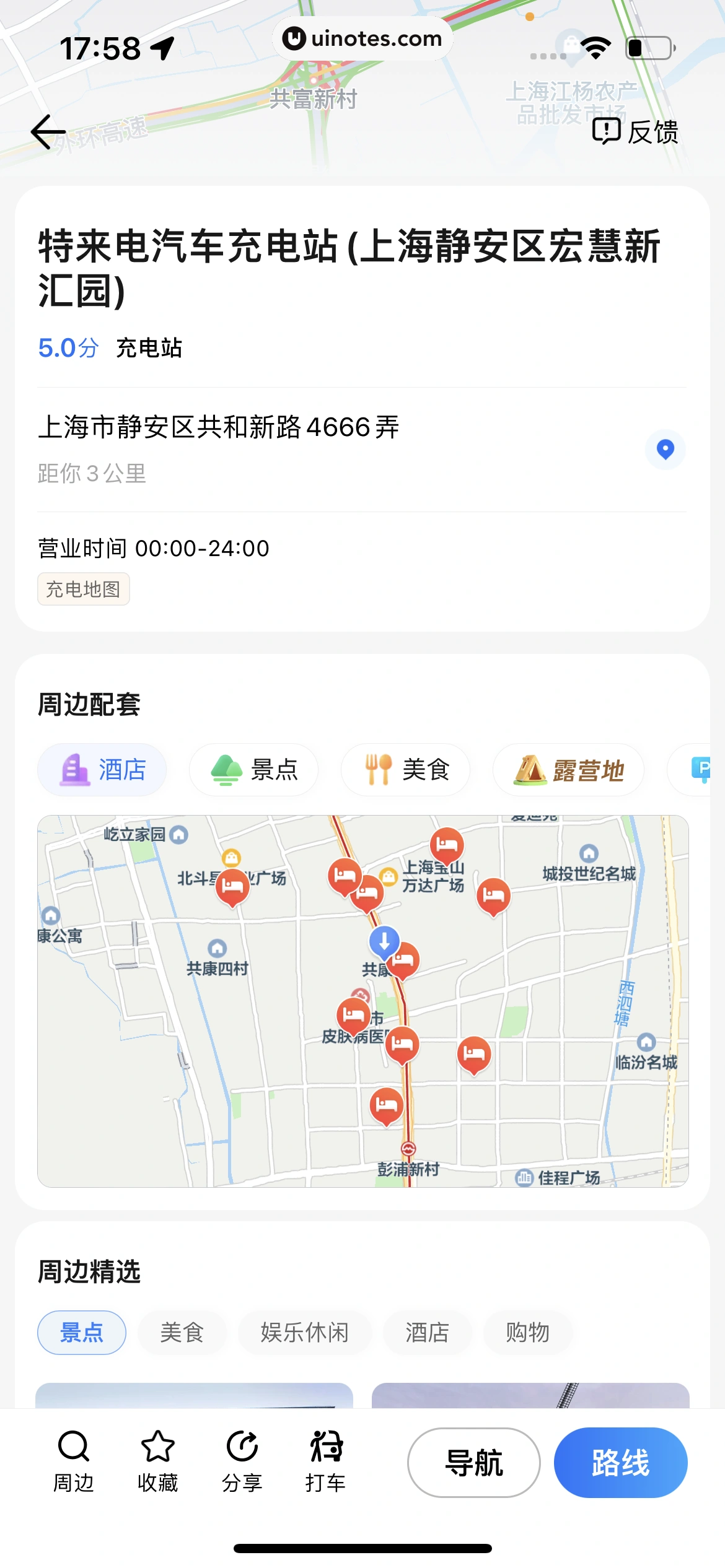Open the 反馈 feedback option

pyautogui.click(x=635, y=132)
